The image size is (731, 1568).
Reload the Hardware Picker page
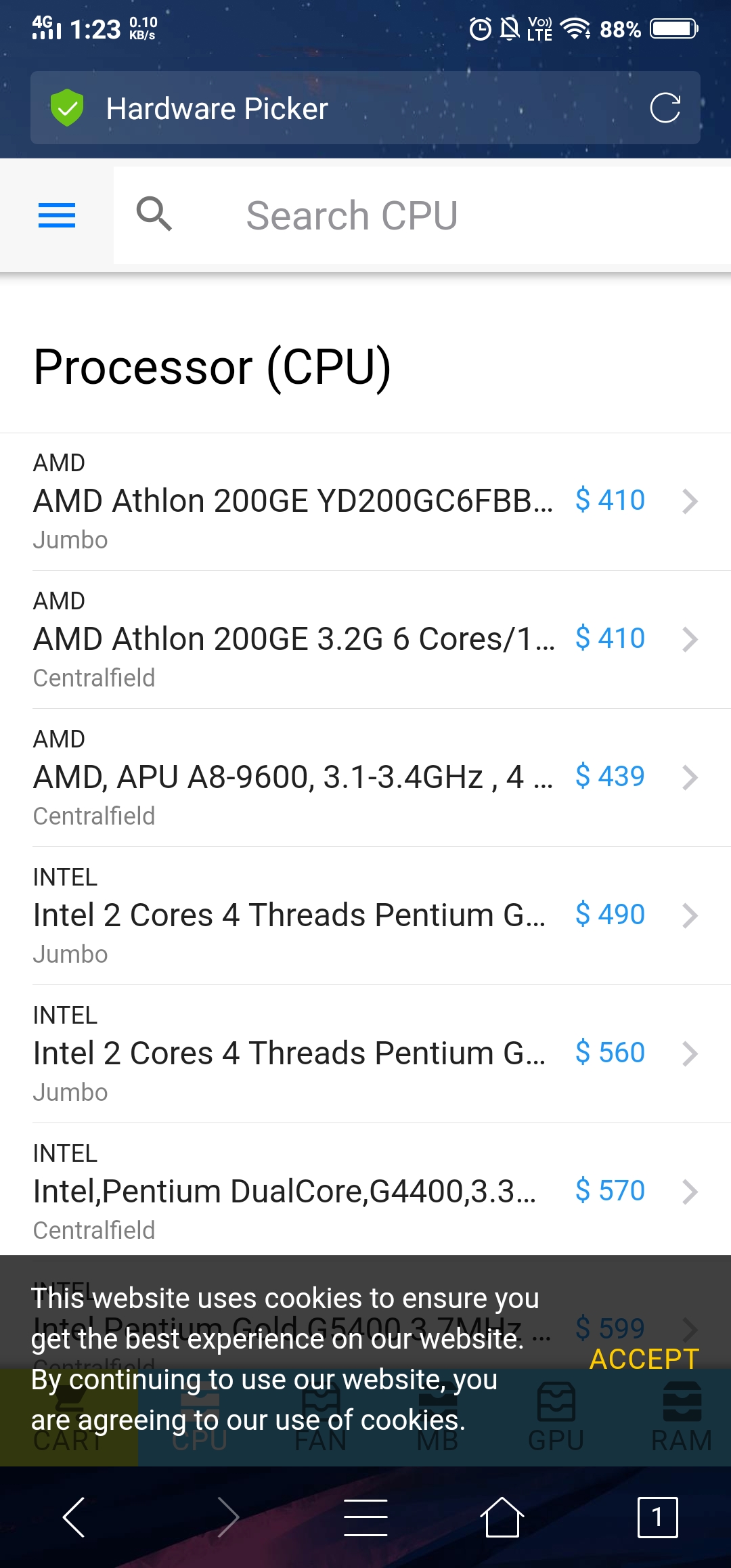665,108
